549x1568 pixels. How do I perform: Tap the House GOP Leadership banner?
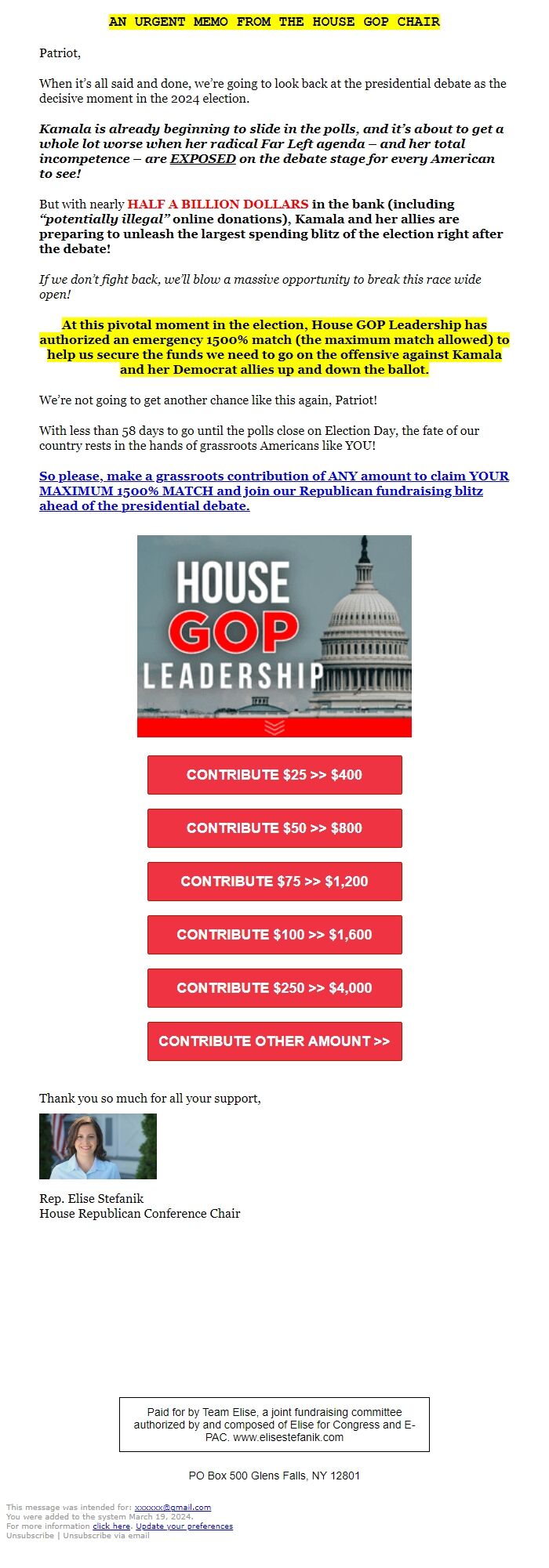click(274, 636)
